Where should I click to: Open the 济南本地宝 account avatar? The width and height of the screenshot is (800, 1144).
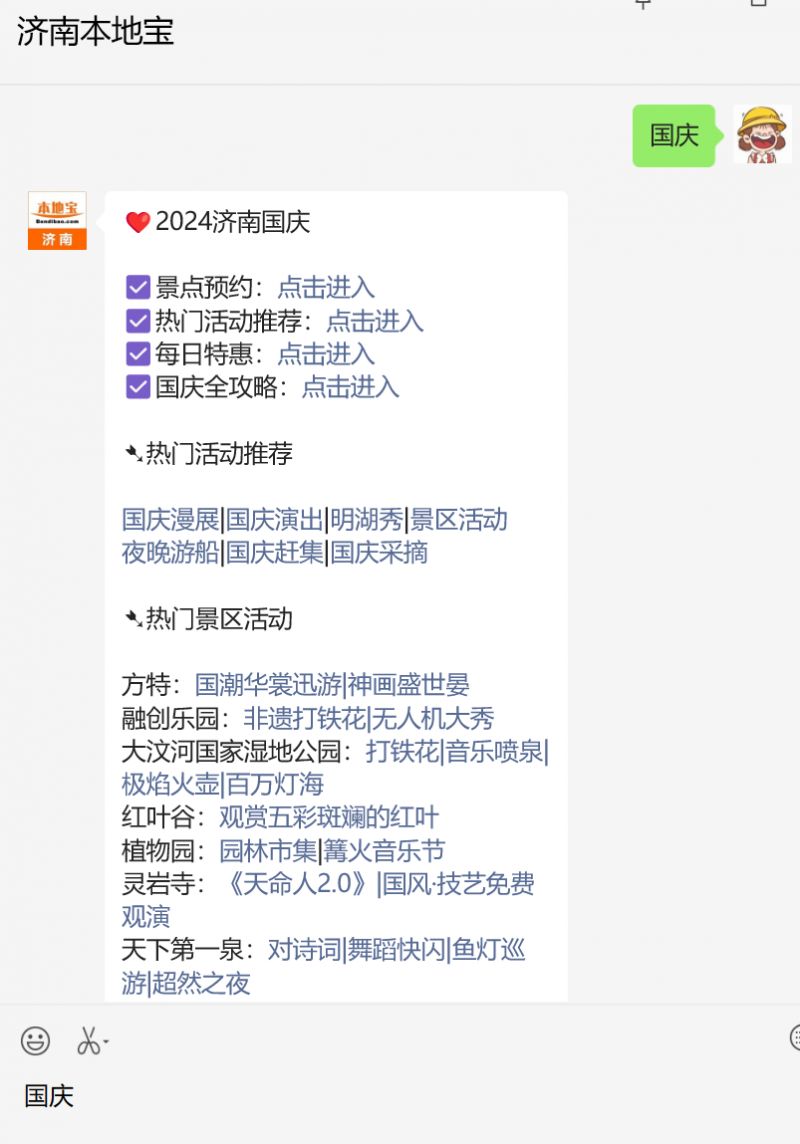(57, 220)
